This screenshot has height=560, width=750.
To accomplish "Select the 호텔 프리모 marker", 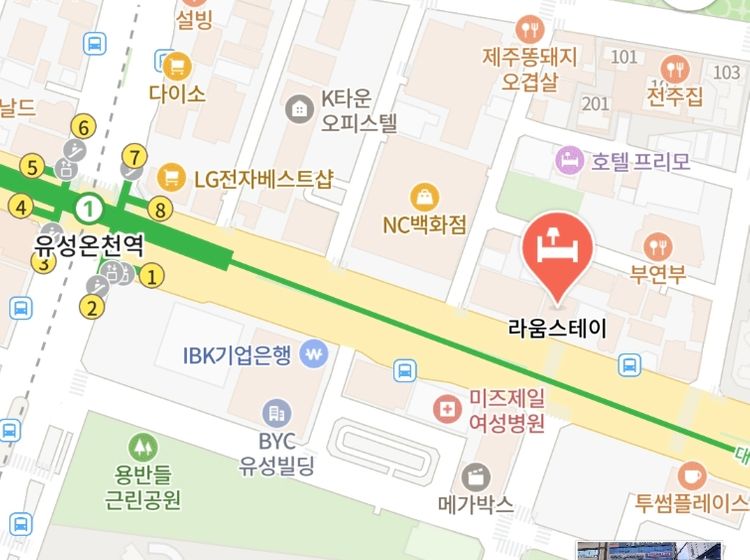I will pos(569,160).
